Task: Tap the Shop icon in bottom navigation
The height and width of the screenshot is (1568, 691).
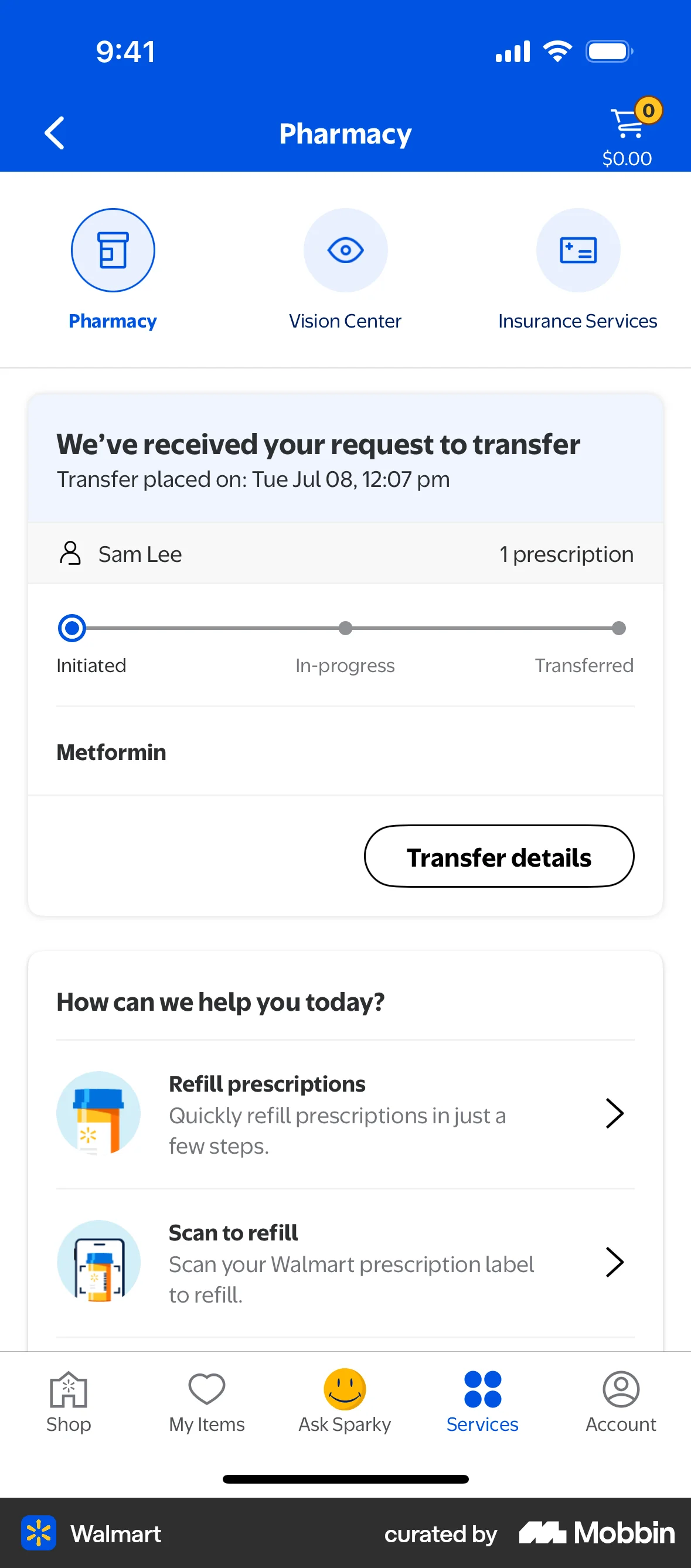Action: pos(69,1400)
